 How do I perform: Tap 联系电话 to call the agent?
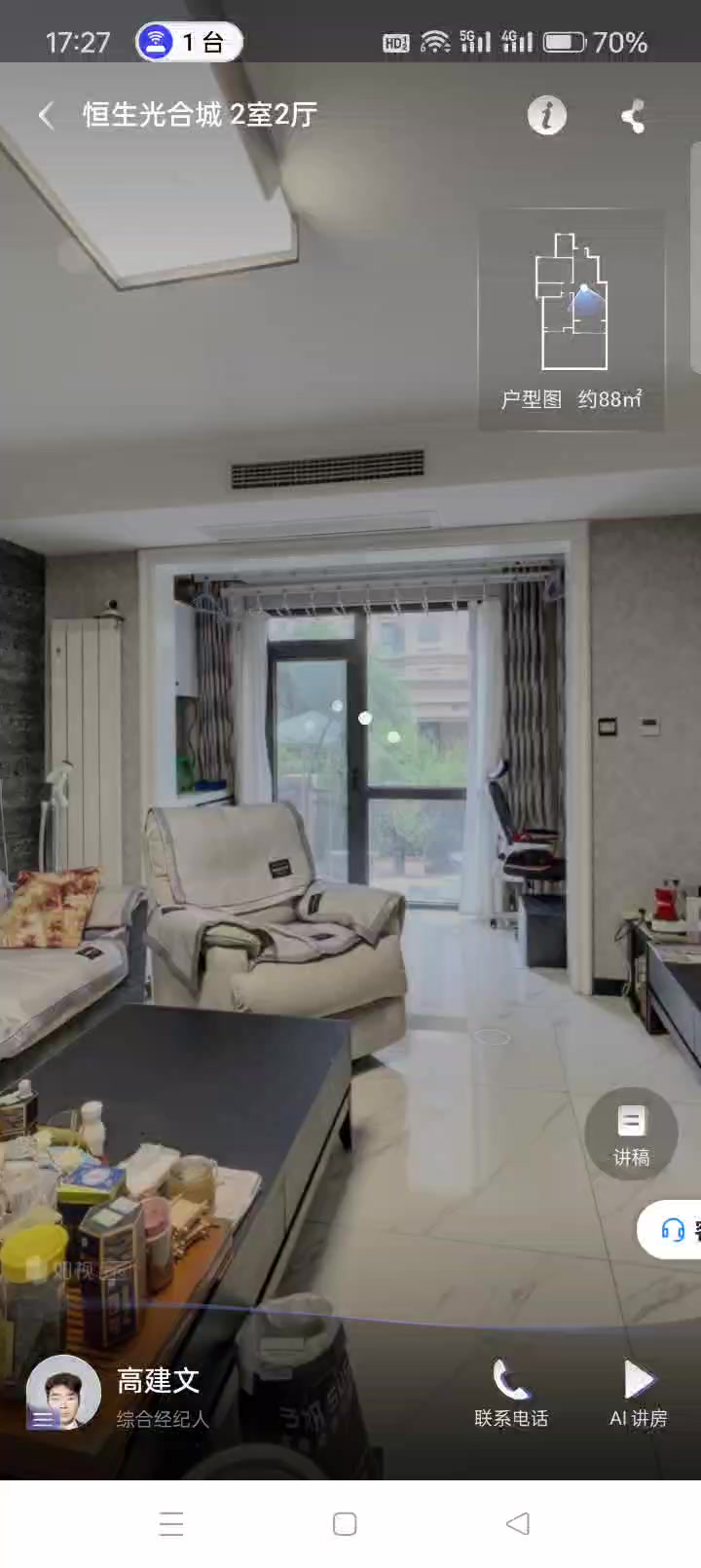click(511, 1393)
